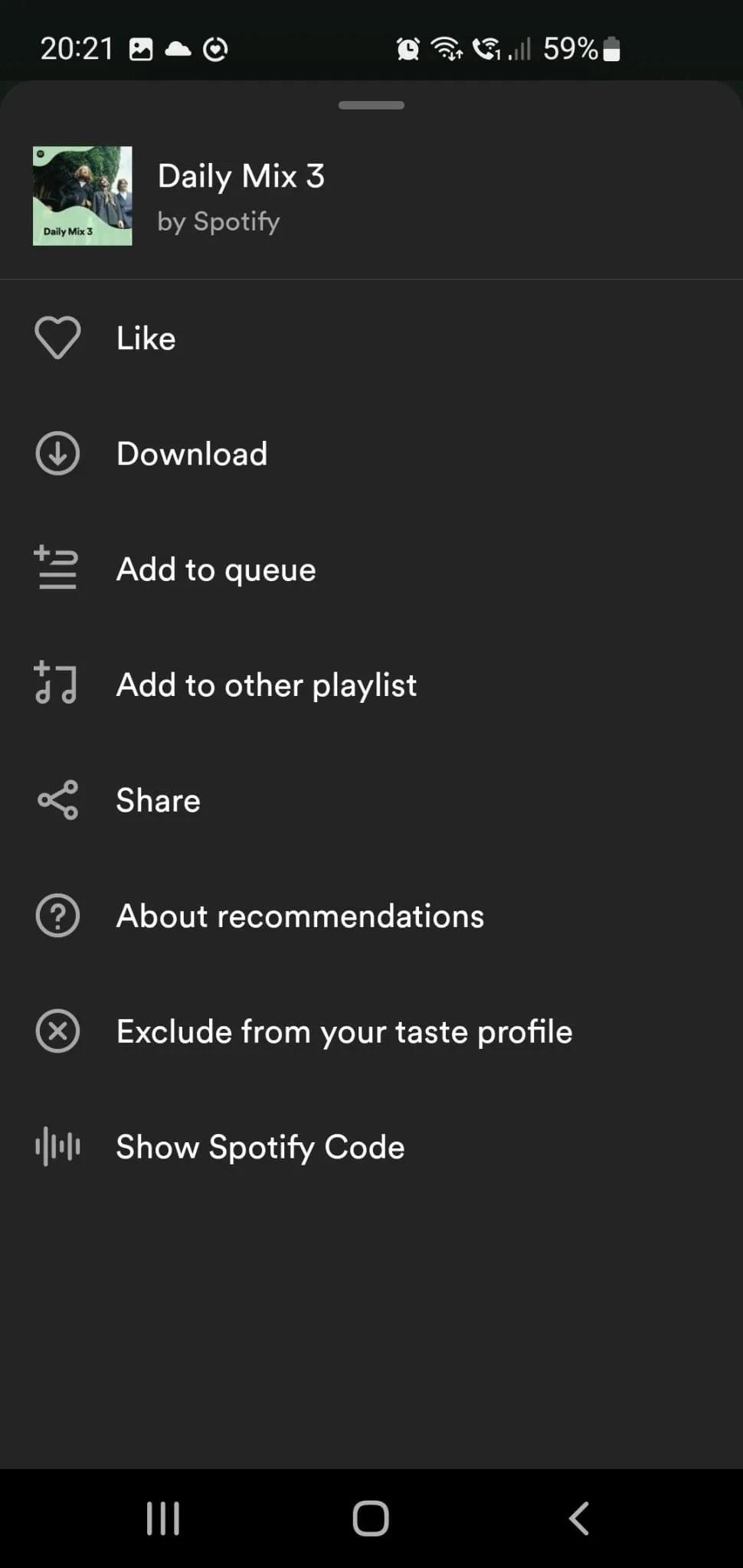Open the Daily Mix 3 playlist cover

click(x=82, y=196)
